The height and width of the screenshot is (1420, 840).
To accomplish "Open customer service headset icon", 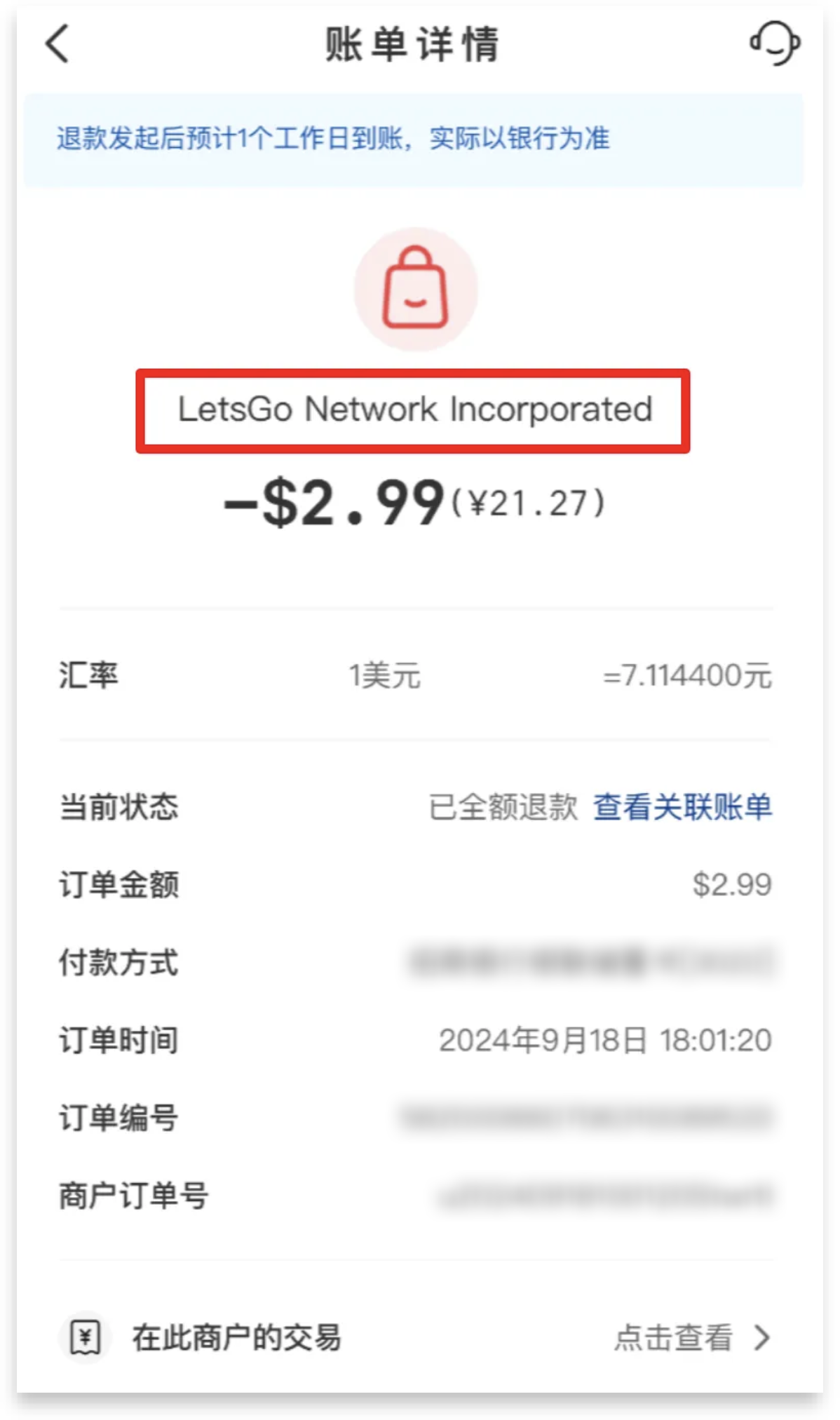I will pos(775,43).
